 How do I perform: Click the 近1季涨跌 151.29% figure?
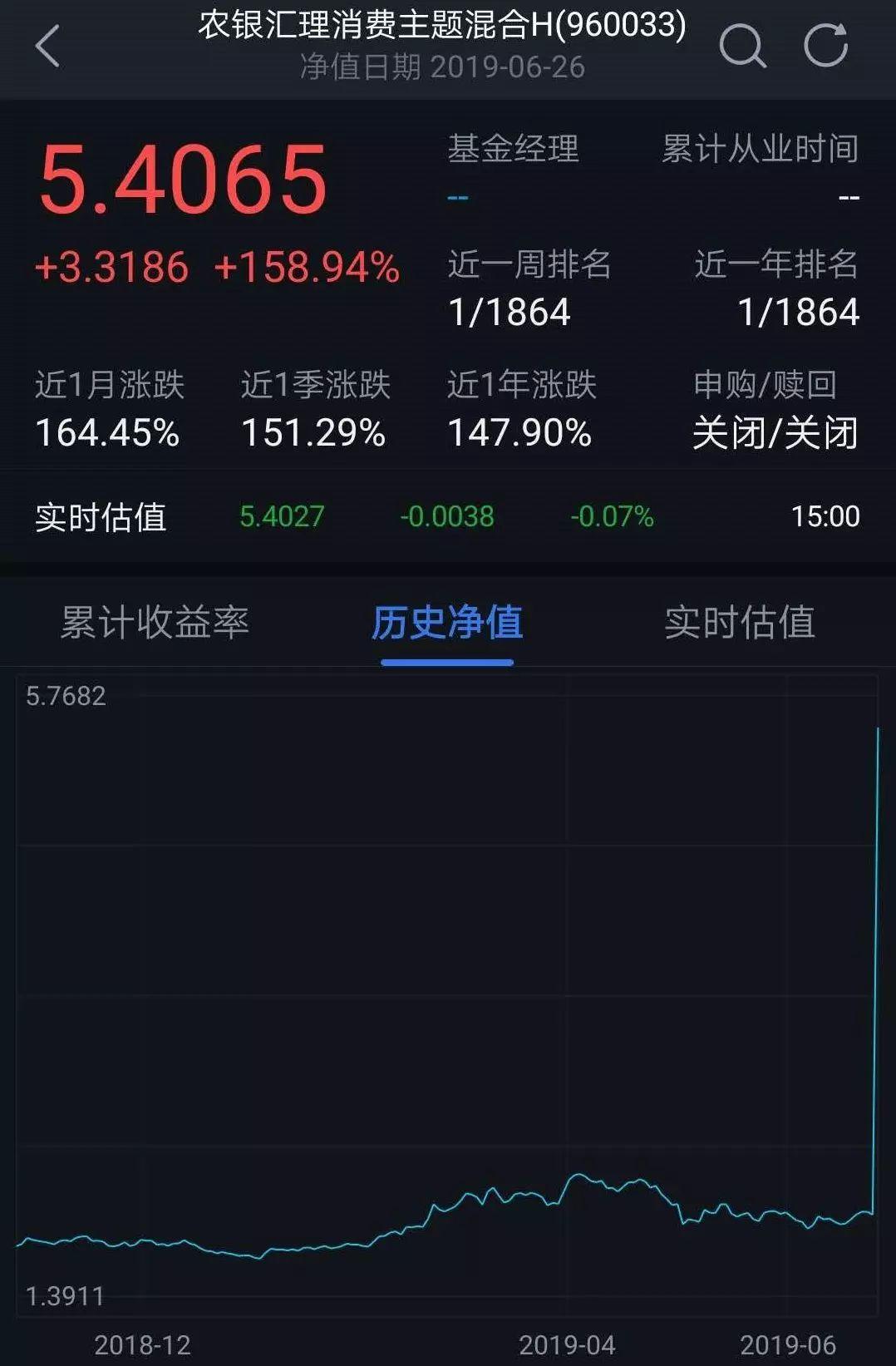coord(316,407)
